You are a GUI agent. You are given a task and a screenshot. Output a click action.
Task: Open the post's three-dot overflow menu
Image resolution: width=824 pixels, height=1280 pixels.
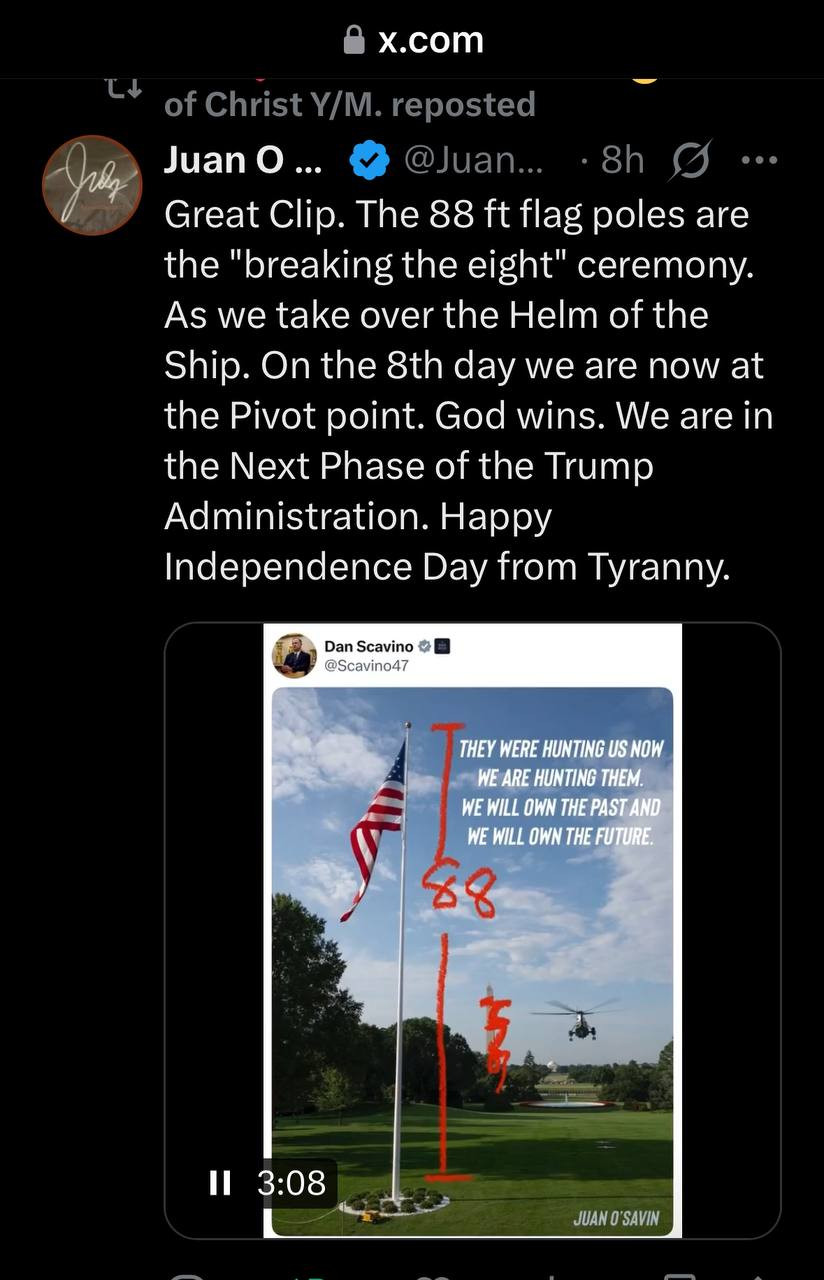pos(757,160)
